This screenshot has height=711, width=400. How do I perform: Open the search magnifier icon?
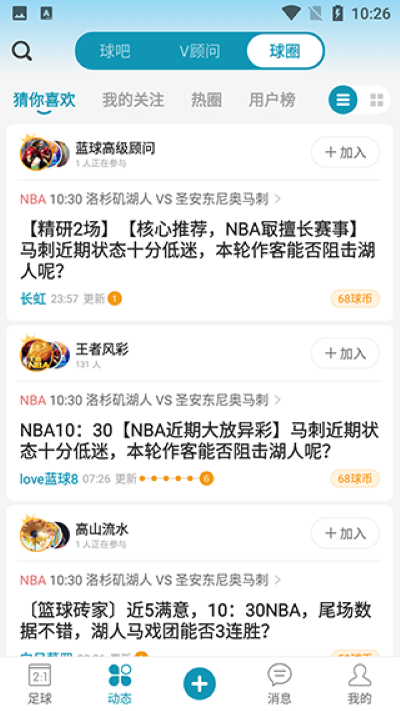click(22, 51)
